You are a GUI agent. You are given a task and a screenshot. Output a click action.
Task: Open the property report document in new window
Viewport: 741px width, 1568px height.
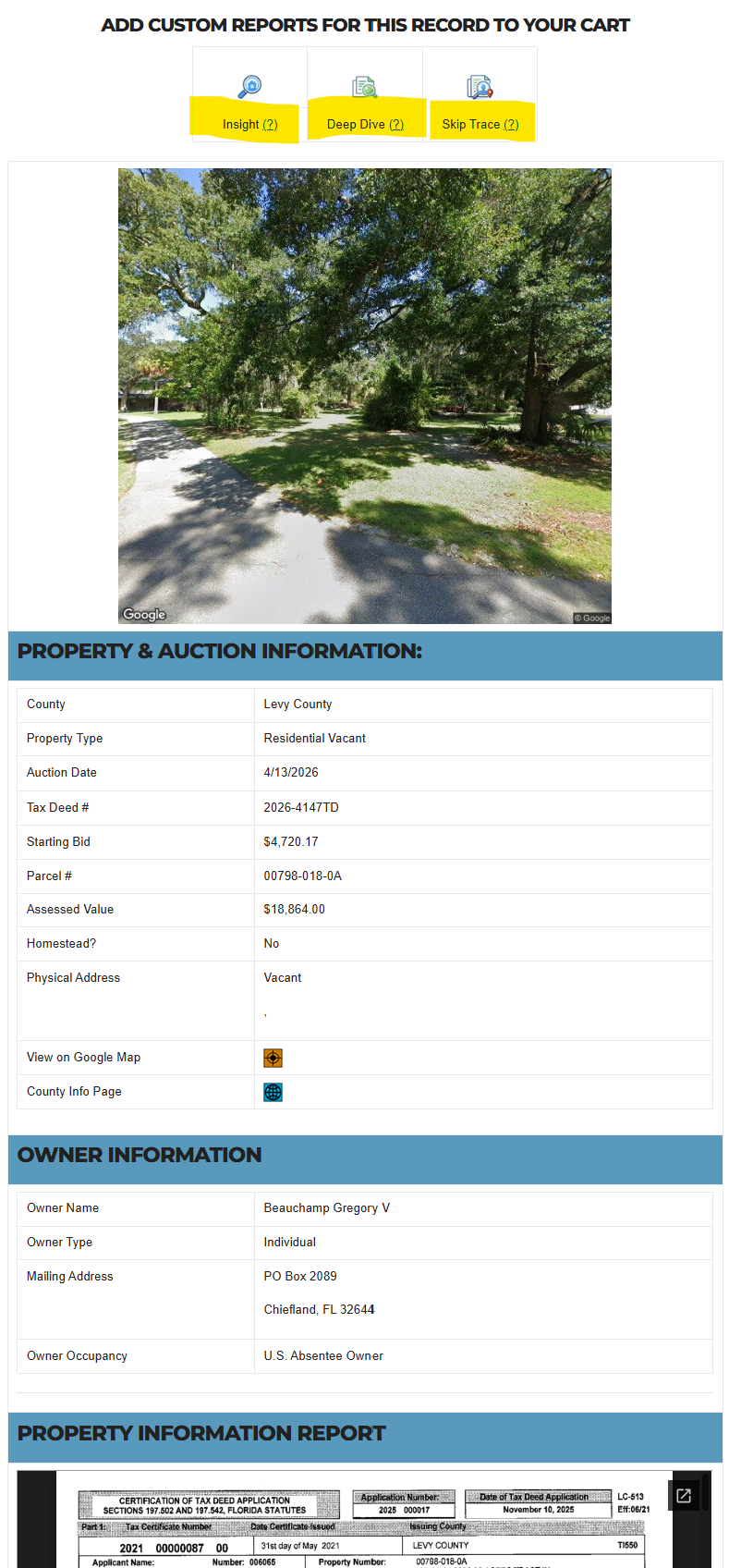tap(684, 1495)
